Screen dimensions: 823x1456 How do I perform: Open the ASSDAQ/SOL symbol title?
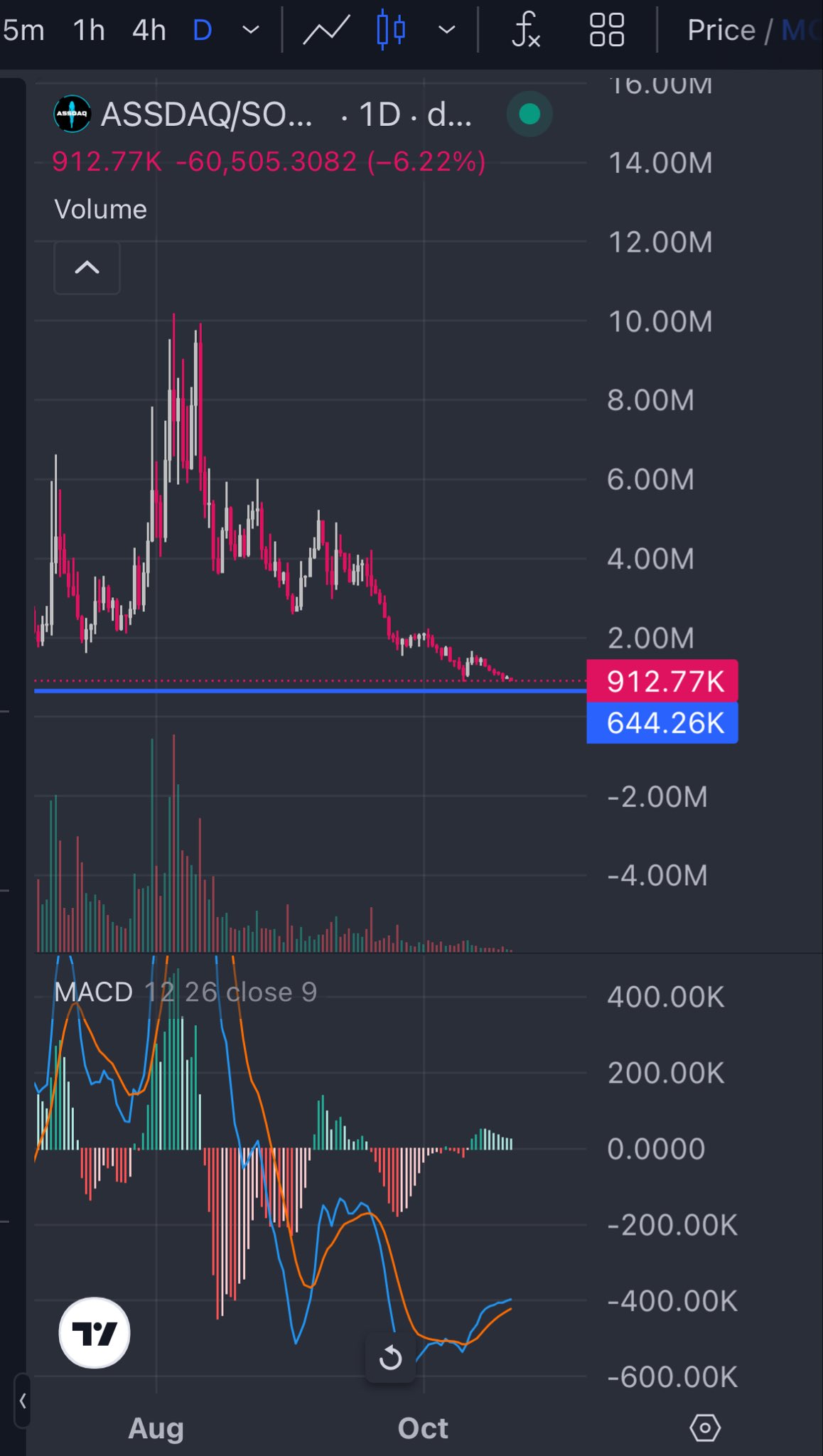click(x=206, y=114)
